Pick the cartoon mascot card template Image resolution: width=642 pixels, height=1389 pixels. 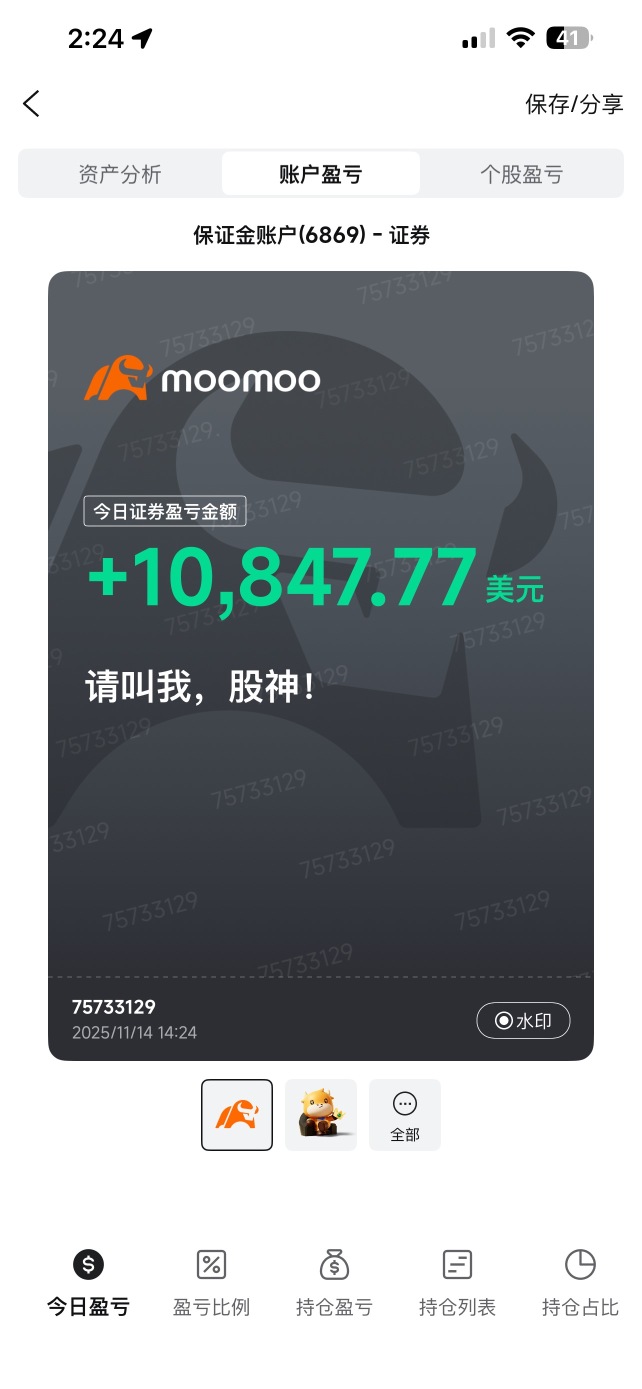pyautogui.click(x=321, y=1115)
